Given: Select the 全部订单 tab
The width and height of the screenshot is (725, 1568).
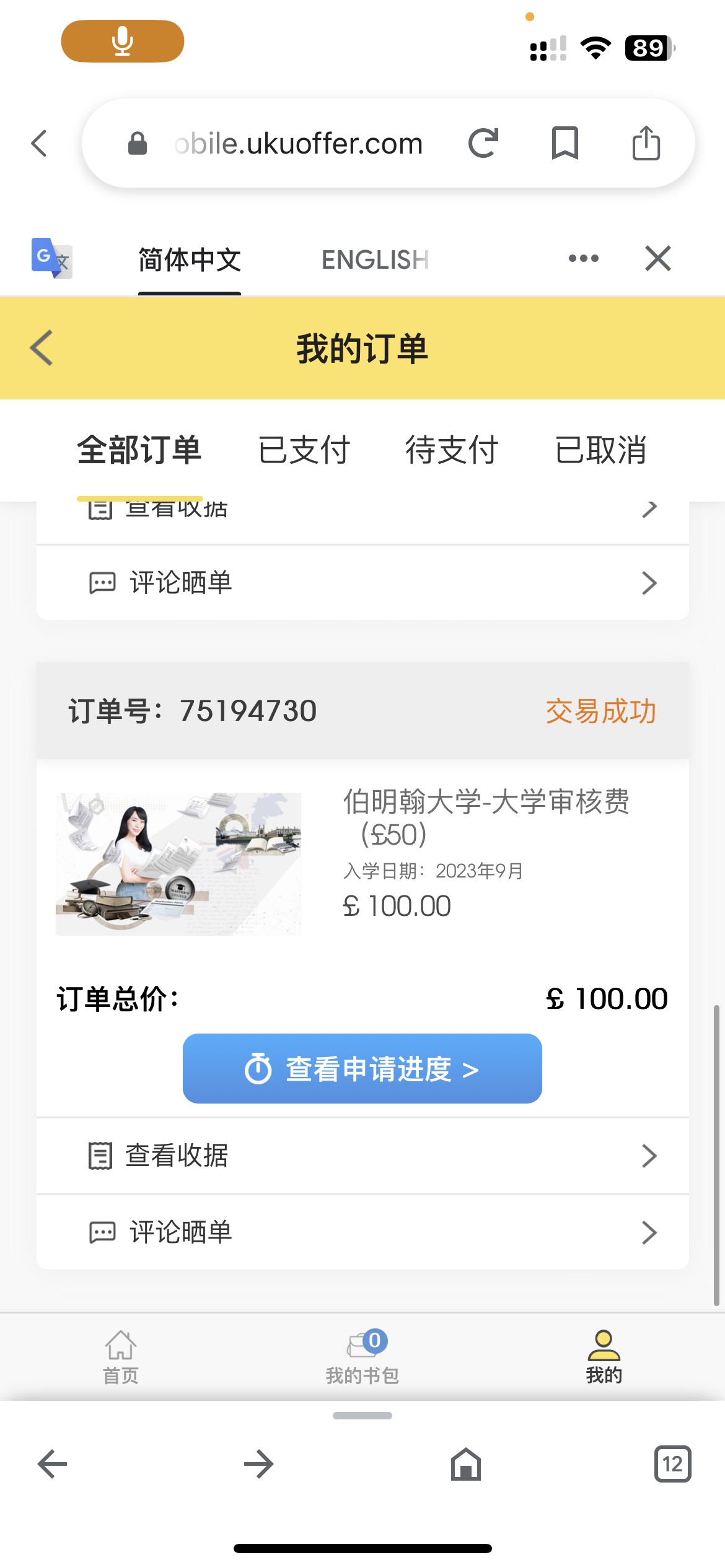Looking at the screenshot, I should click(x=139, y=450).
